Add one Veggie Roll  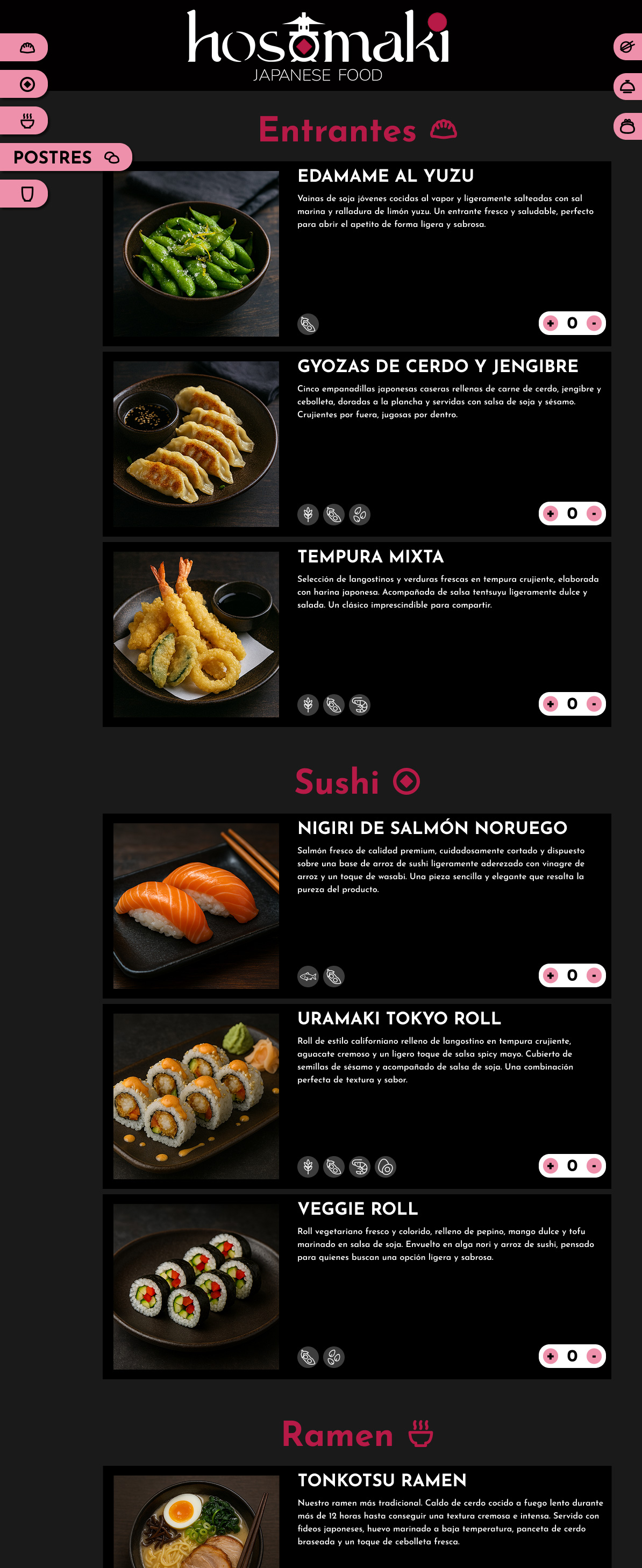pos(550,1356)
